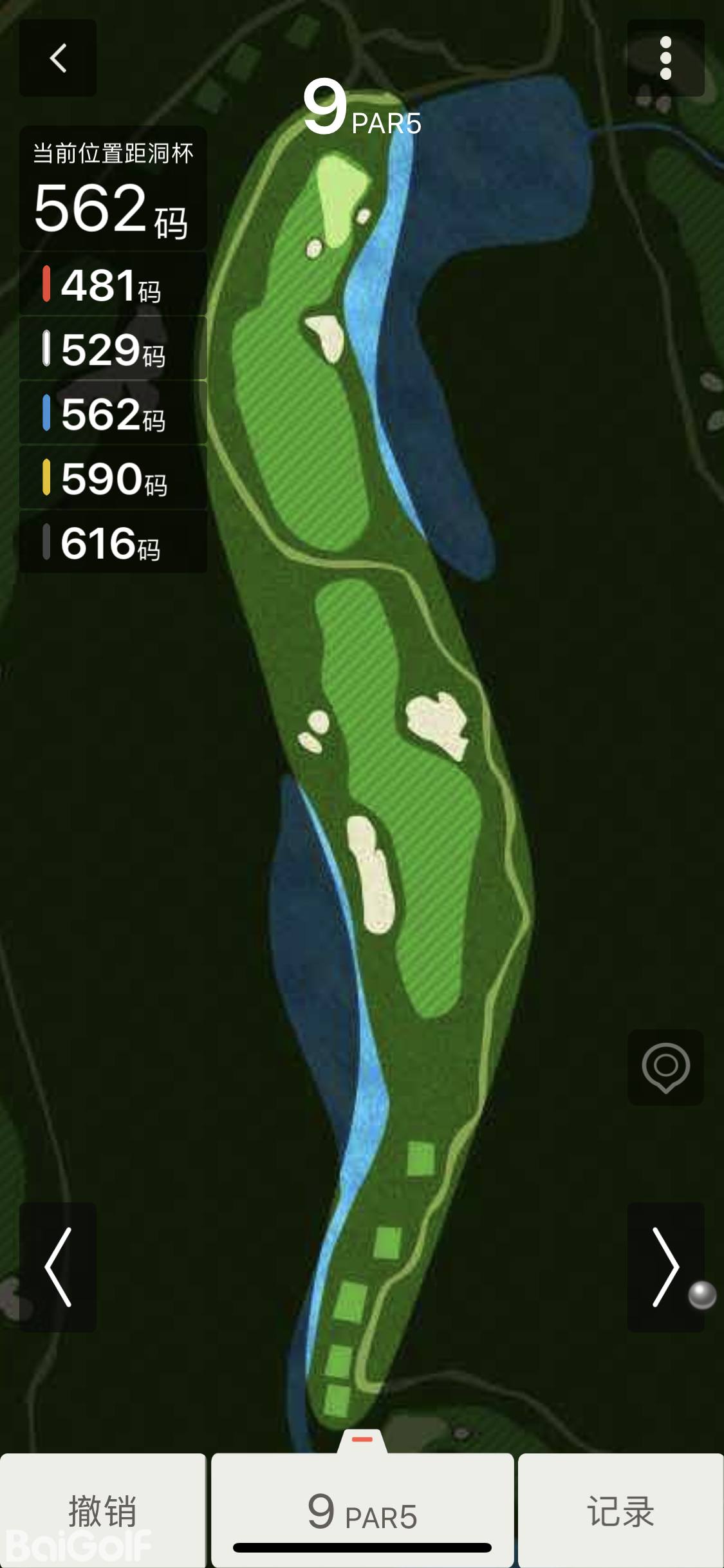This screenshot has width=724, height=1568.
Task: Tap the 记录 record button
Action: coord(620,1510)
